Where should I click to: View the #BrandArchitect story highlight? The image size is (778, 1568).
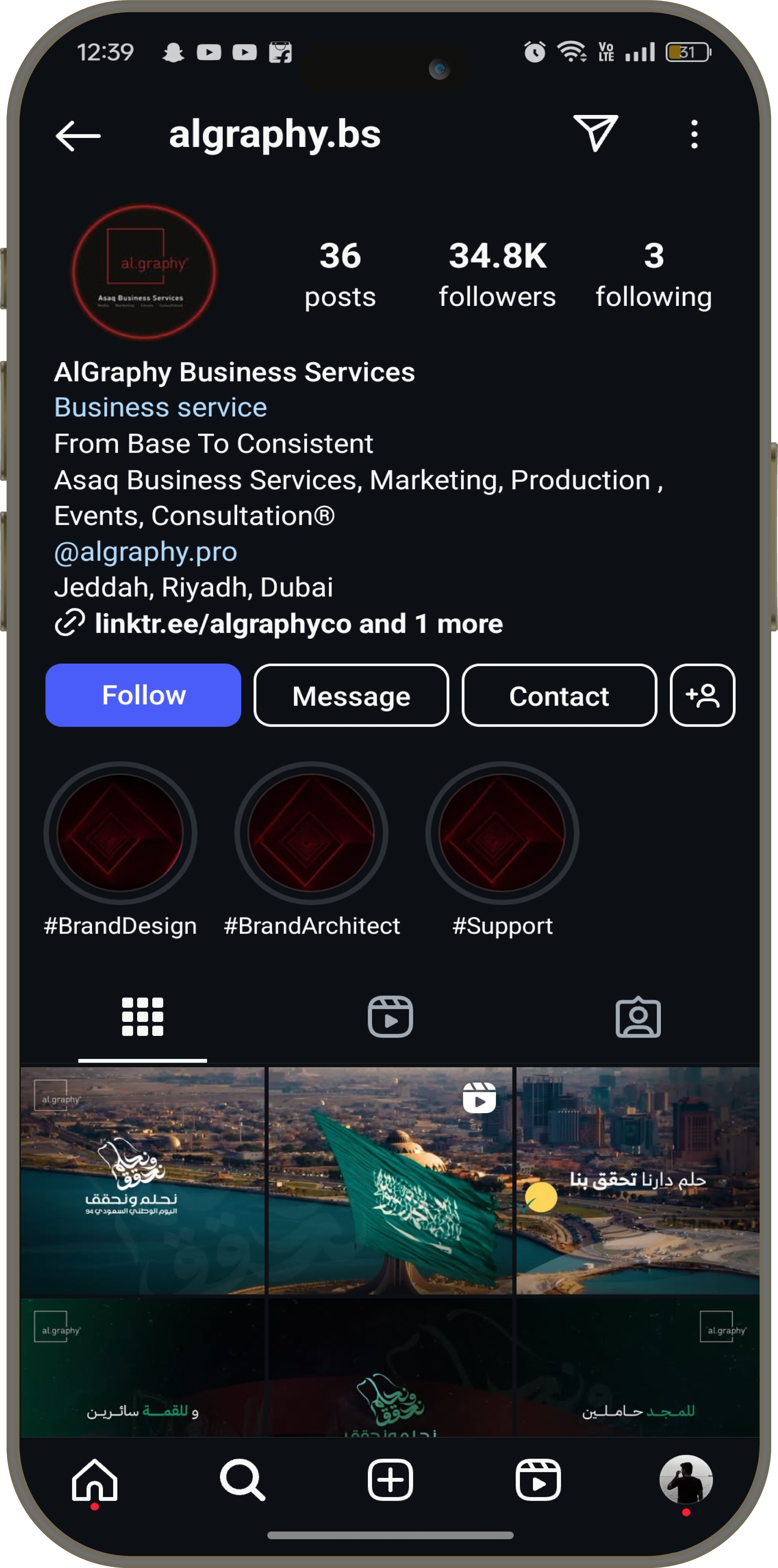tap(311, 833)
